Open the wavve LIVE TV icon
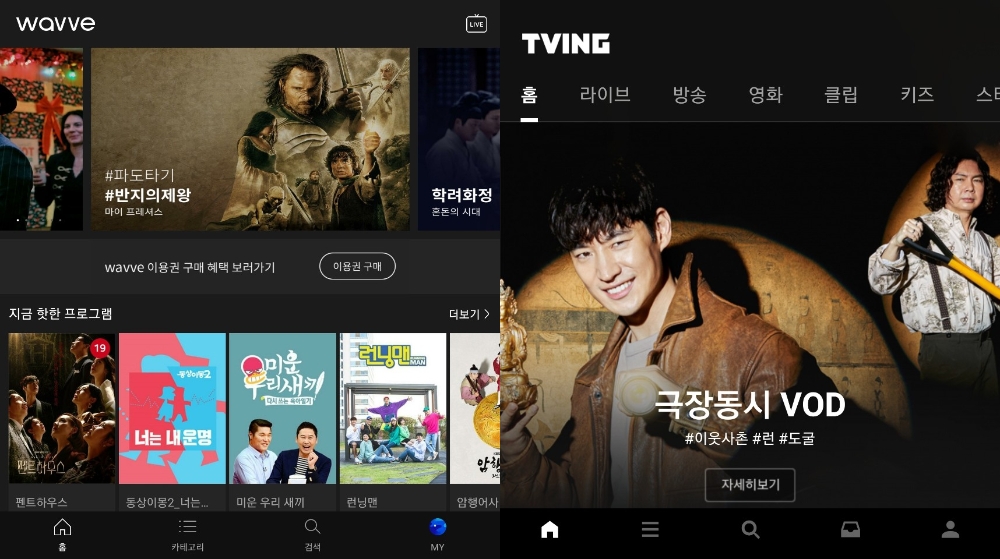1000x559 pixels. click(x=477, y=24)
